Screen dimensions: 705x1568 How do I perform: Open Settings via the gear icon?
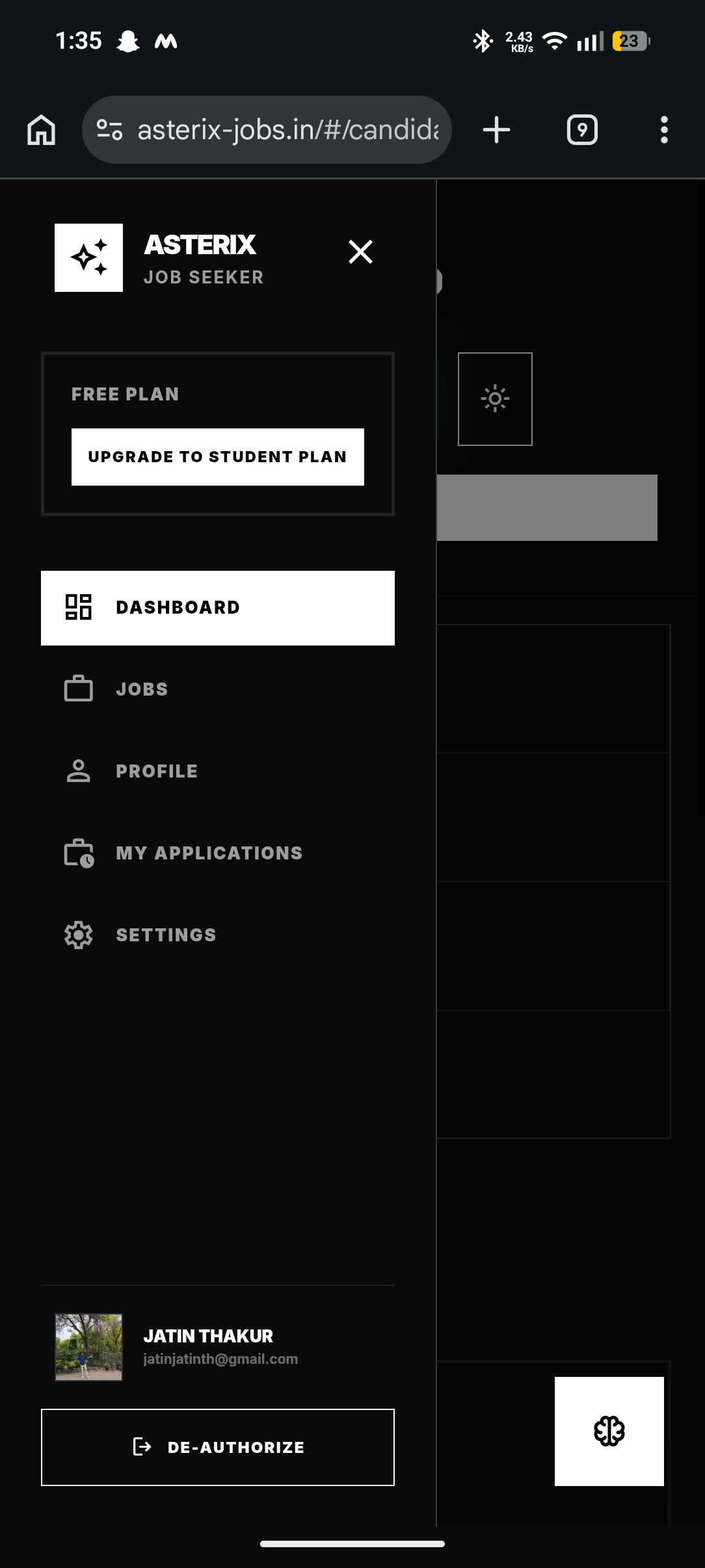[78, 934]
